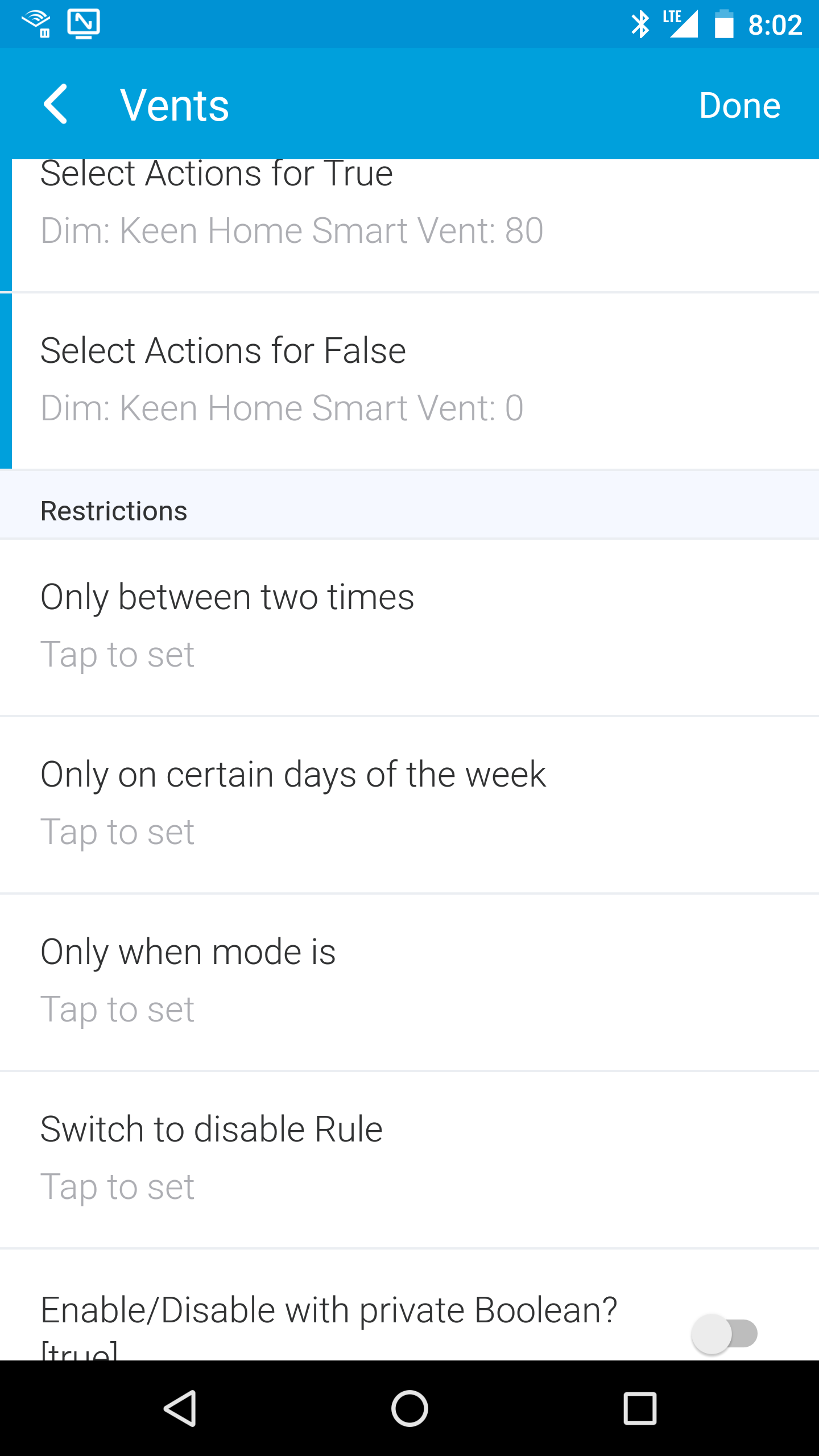Tap the system home button
This screenshot has height=1456, width=819.
(x=409, y=1408)
